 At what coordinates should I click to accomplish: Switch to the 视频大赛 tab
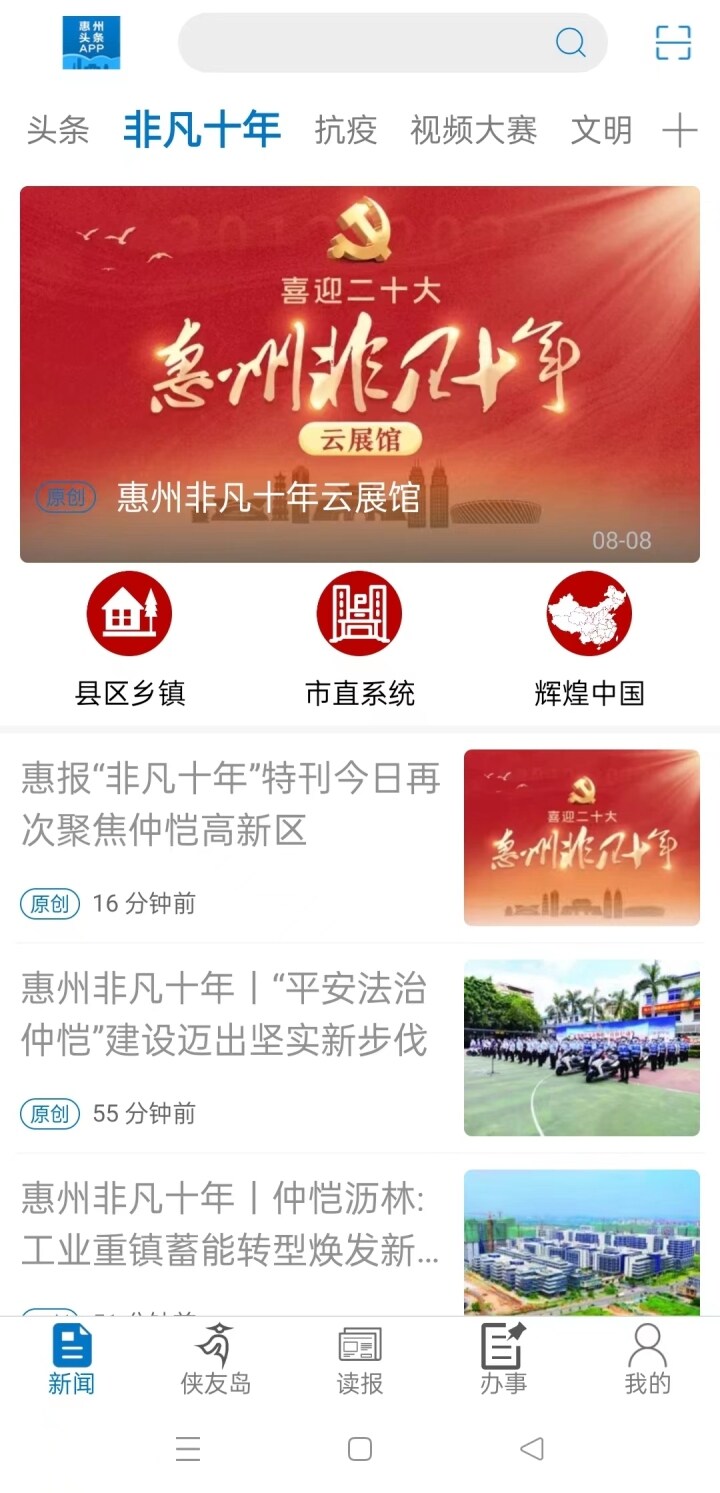[473, 130]
